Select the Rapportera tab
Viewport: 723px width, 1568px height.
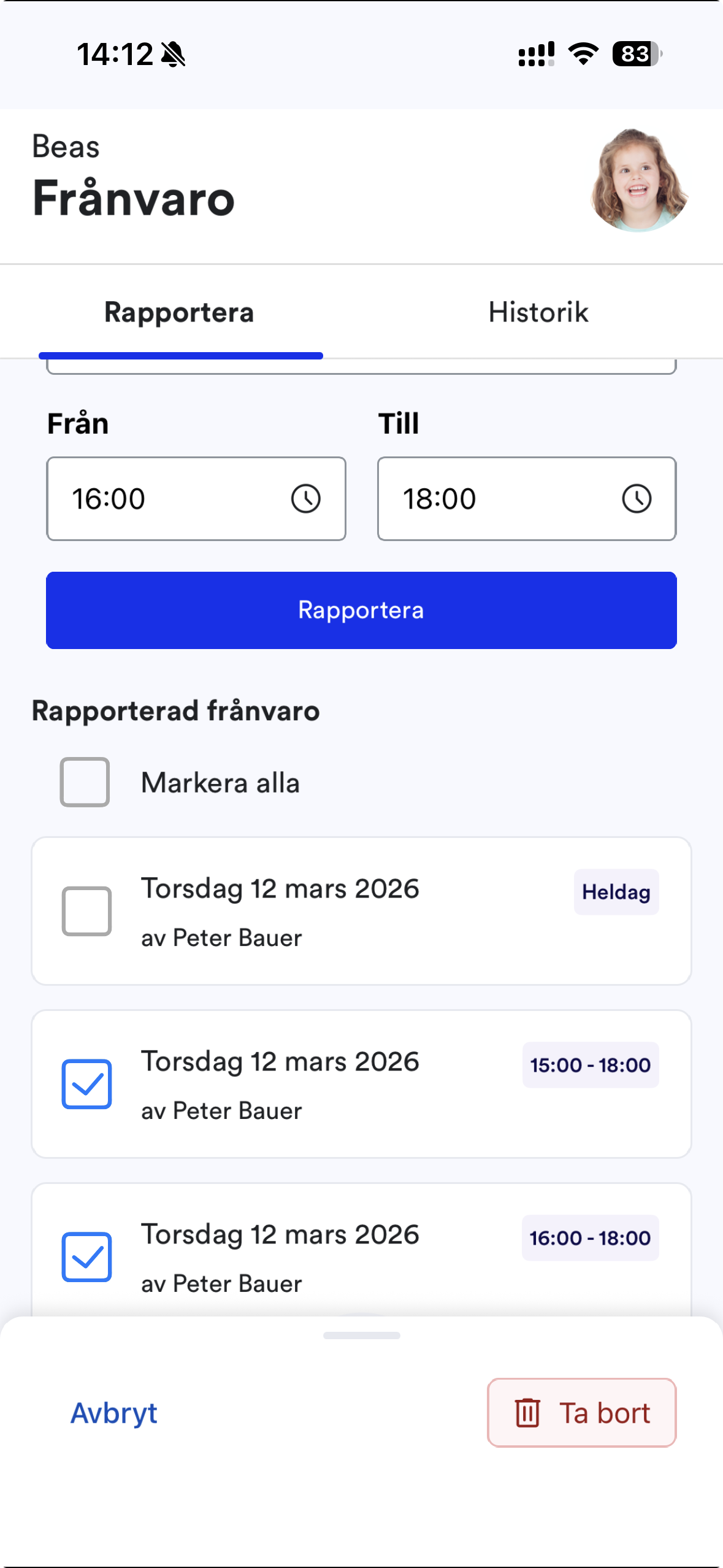179,312
